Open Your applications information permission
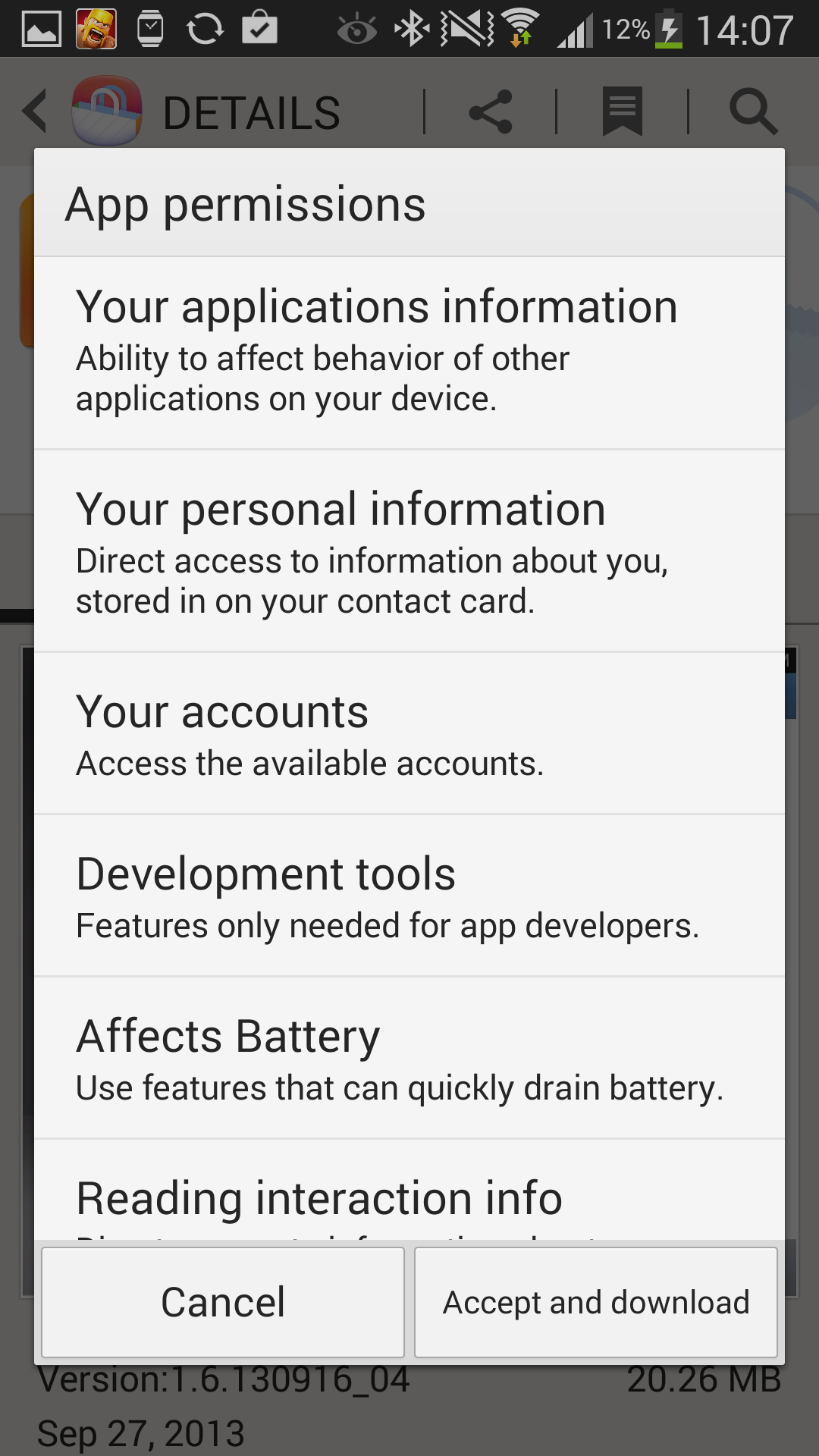819x1456 pixels. (409, 353)
